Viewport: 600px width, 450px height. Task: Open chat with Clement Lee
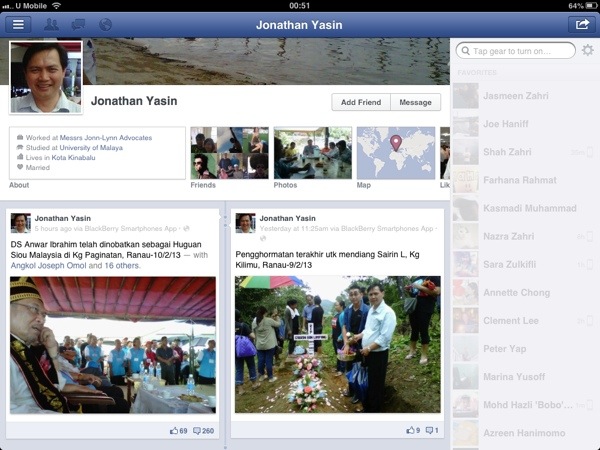tap(510, 321)
